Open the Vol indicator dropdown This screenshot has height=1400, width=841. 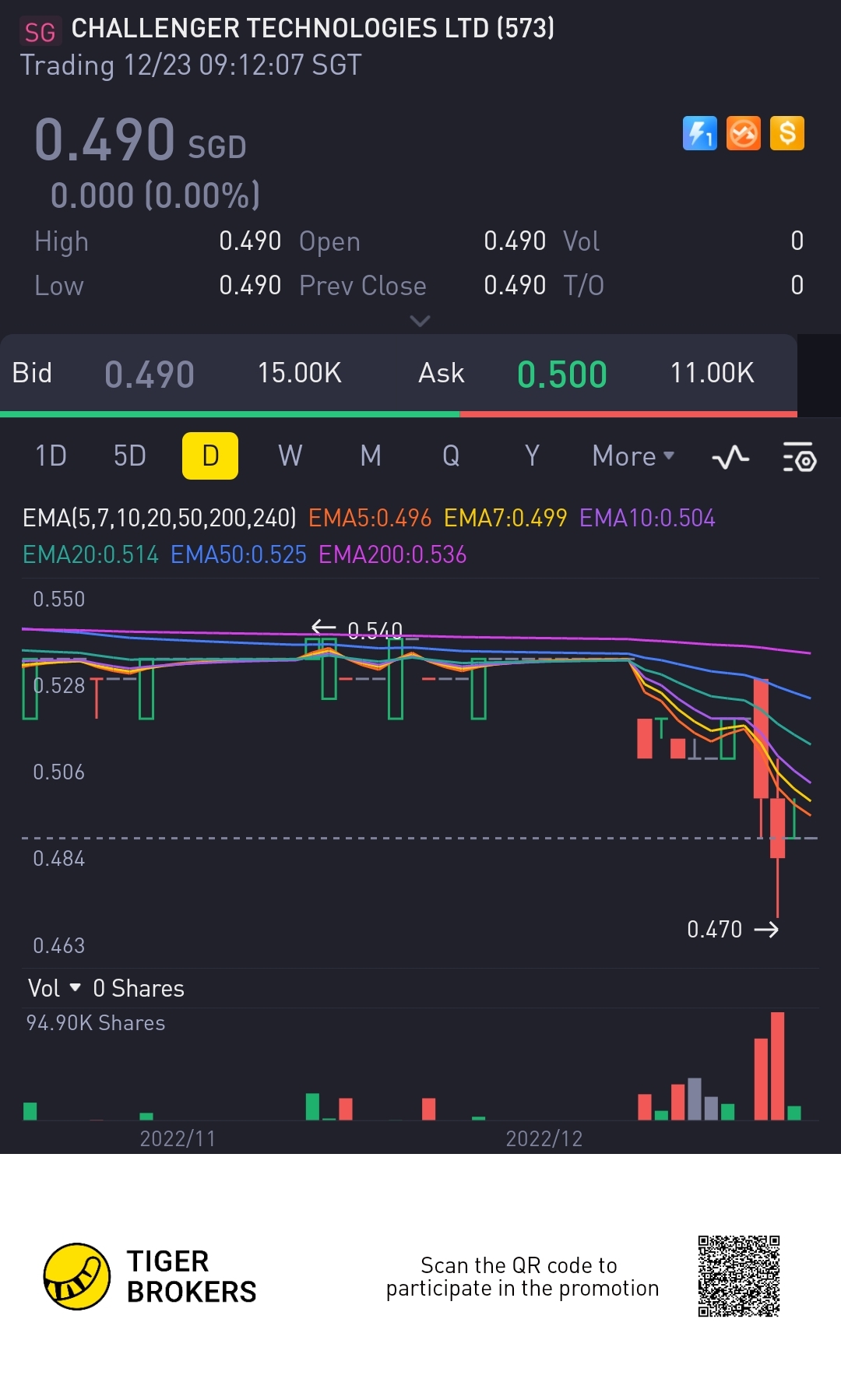[x=55, y=988]
